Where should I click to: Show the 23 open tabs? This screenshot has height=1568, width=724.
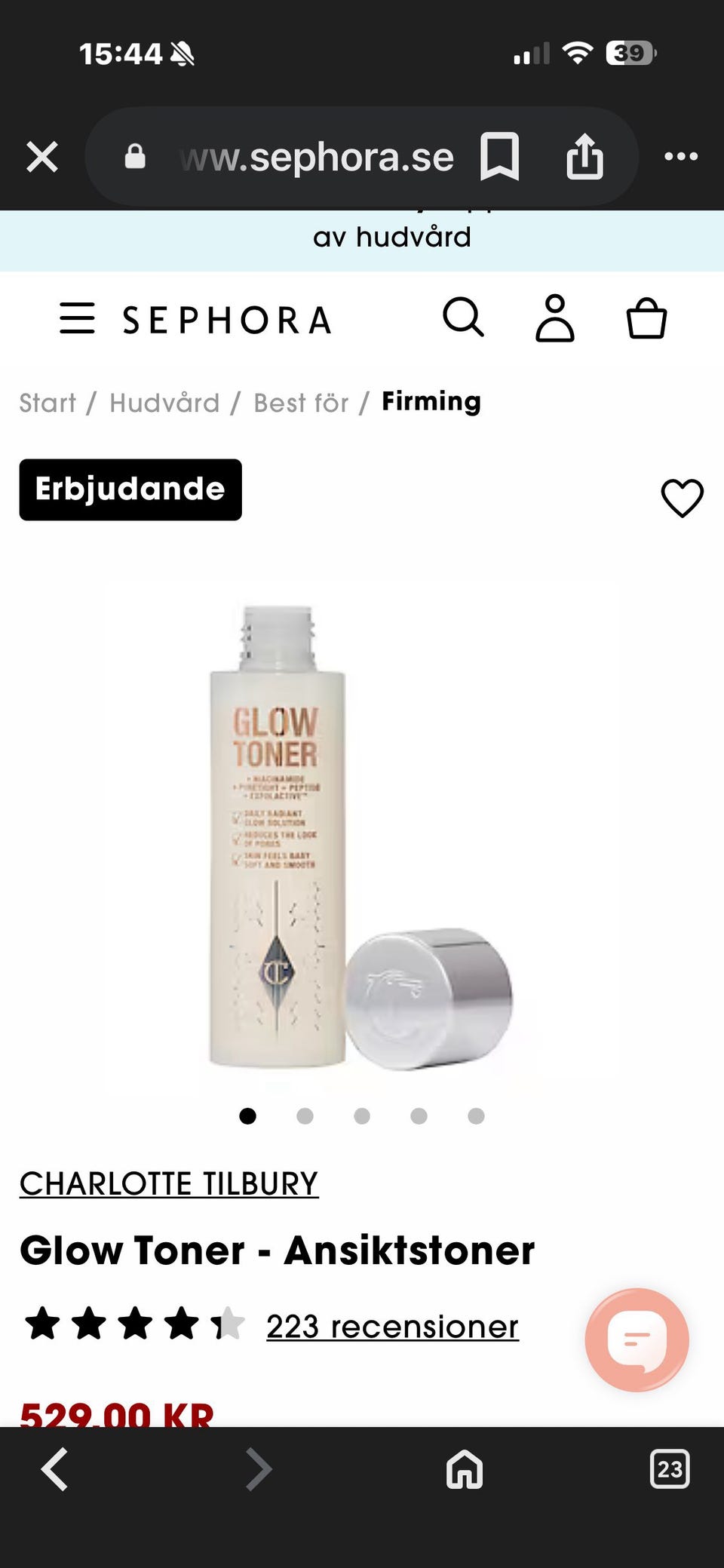[670, 1469]
